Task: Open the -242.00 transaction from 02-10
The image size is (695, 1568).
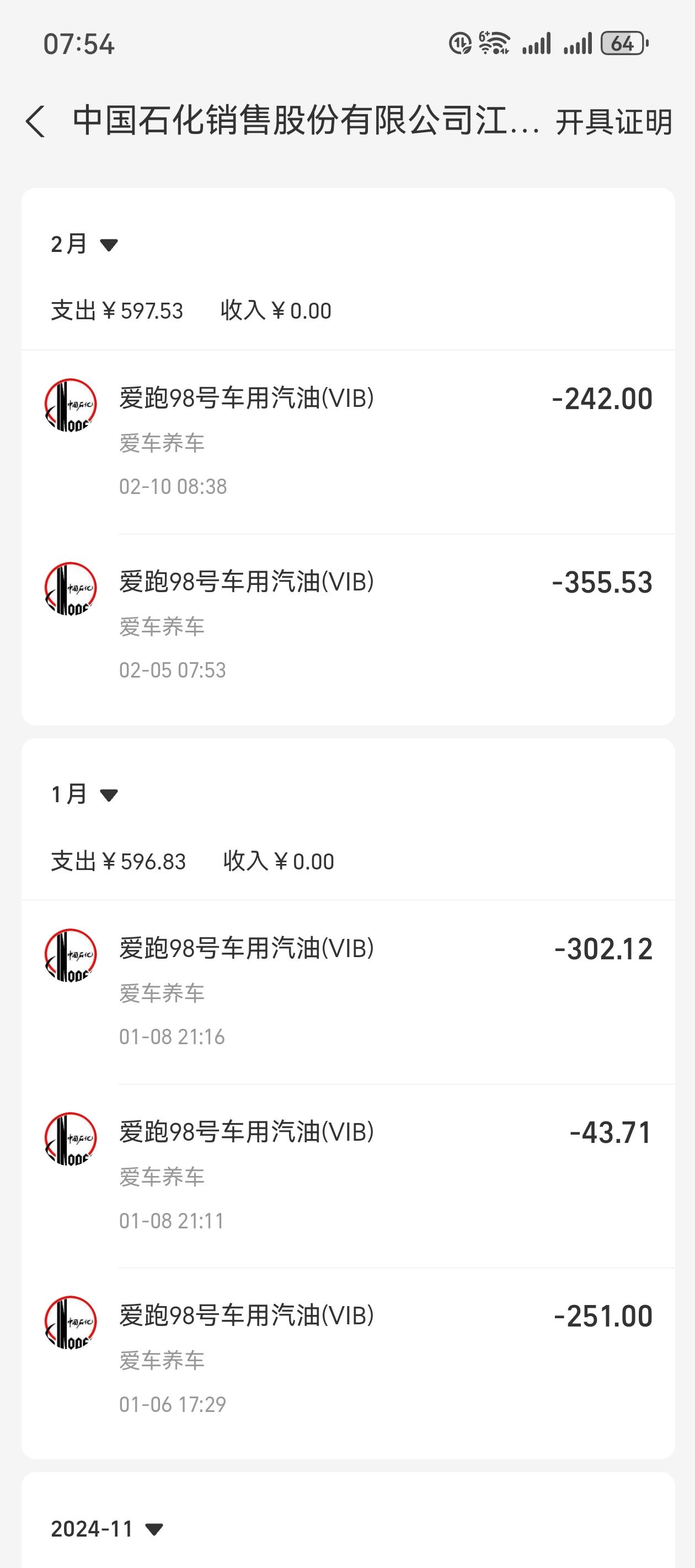Action: point(348,443)
